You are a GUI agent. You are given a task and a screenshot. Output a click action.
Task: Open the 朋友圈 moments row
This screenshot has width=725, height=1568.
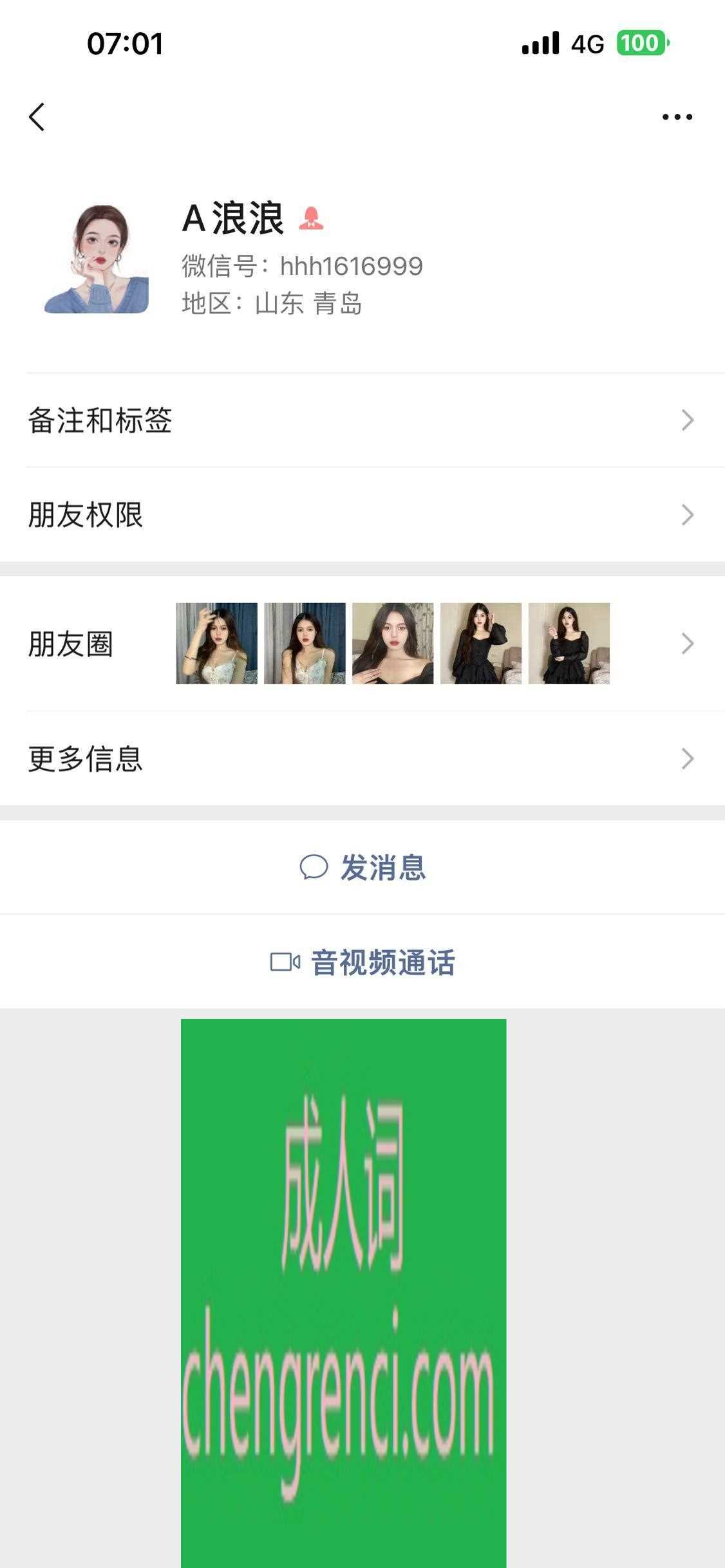tap(362, 644)
